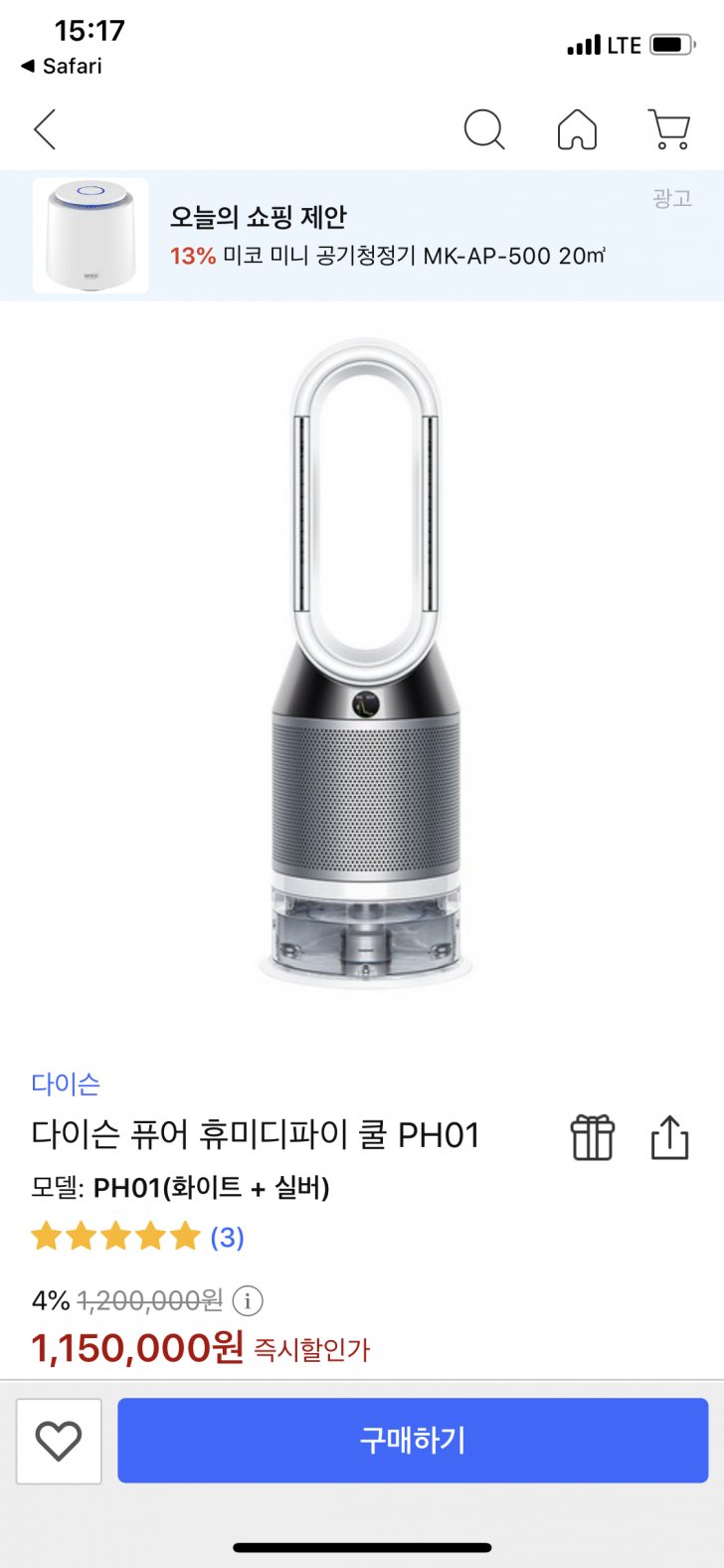Go to the home icon

click(577, 130)
